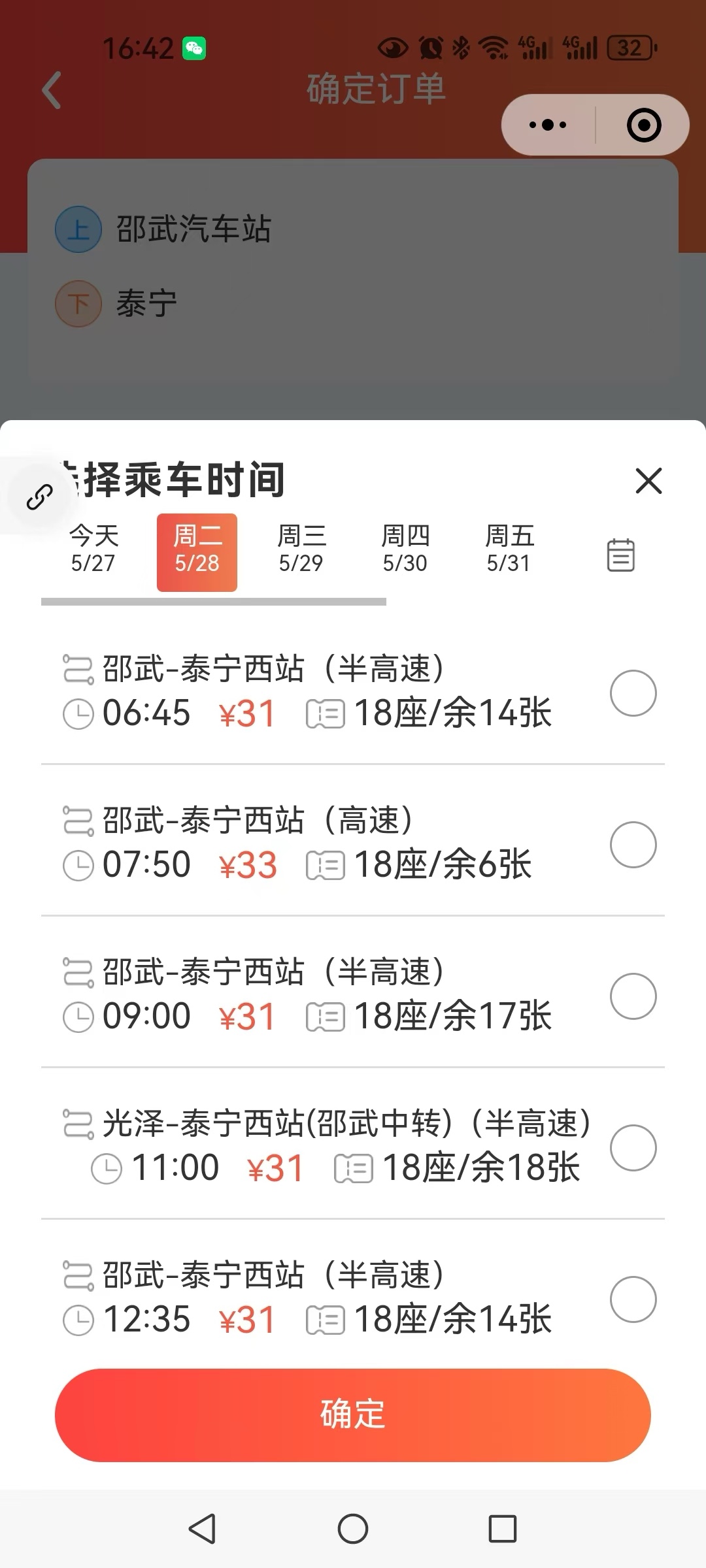Go back with system back button
Image resolution: width=706 pixels, height=1568 pixels.
point(203,1529)
